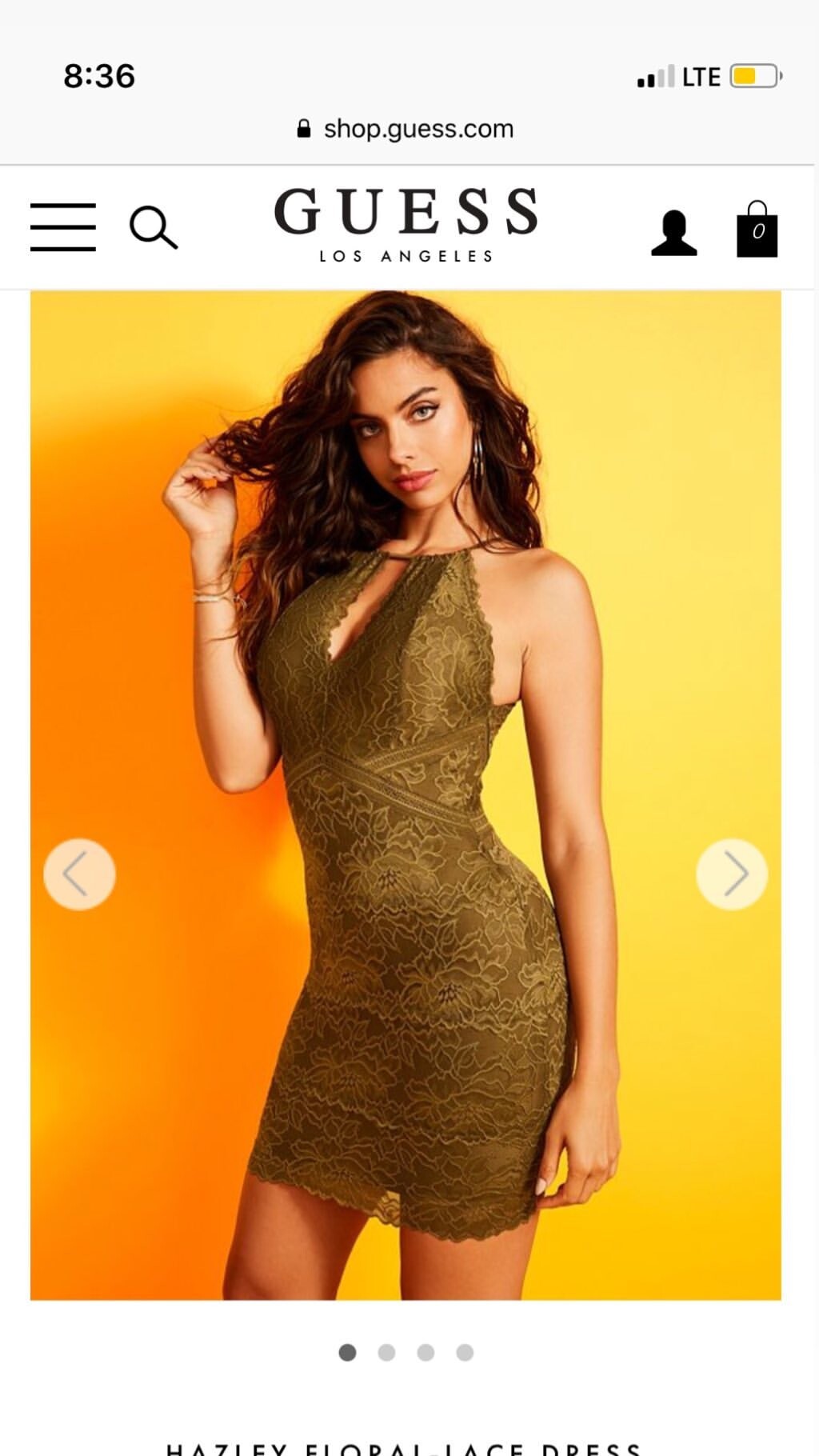Open the hamburger menu
This screenshot has width=819, height=1456.
coord(63,227)
